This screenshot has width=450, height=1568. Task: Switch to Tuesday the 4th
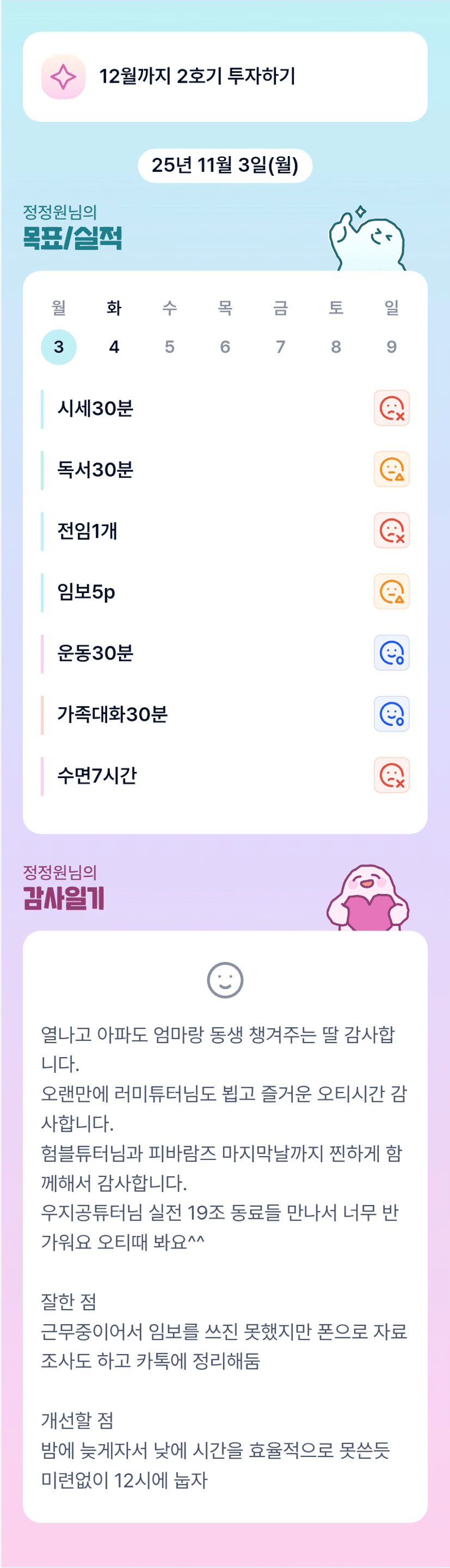click(x=114, y=347)
